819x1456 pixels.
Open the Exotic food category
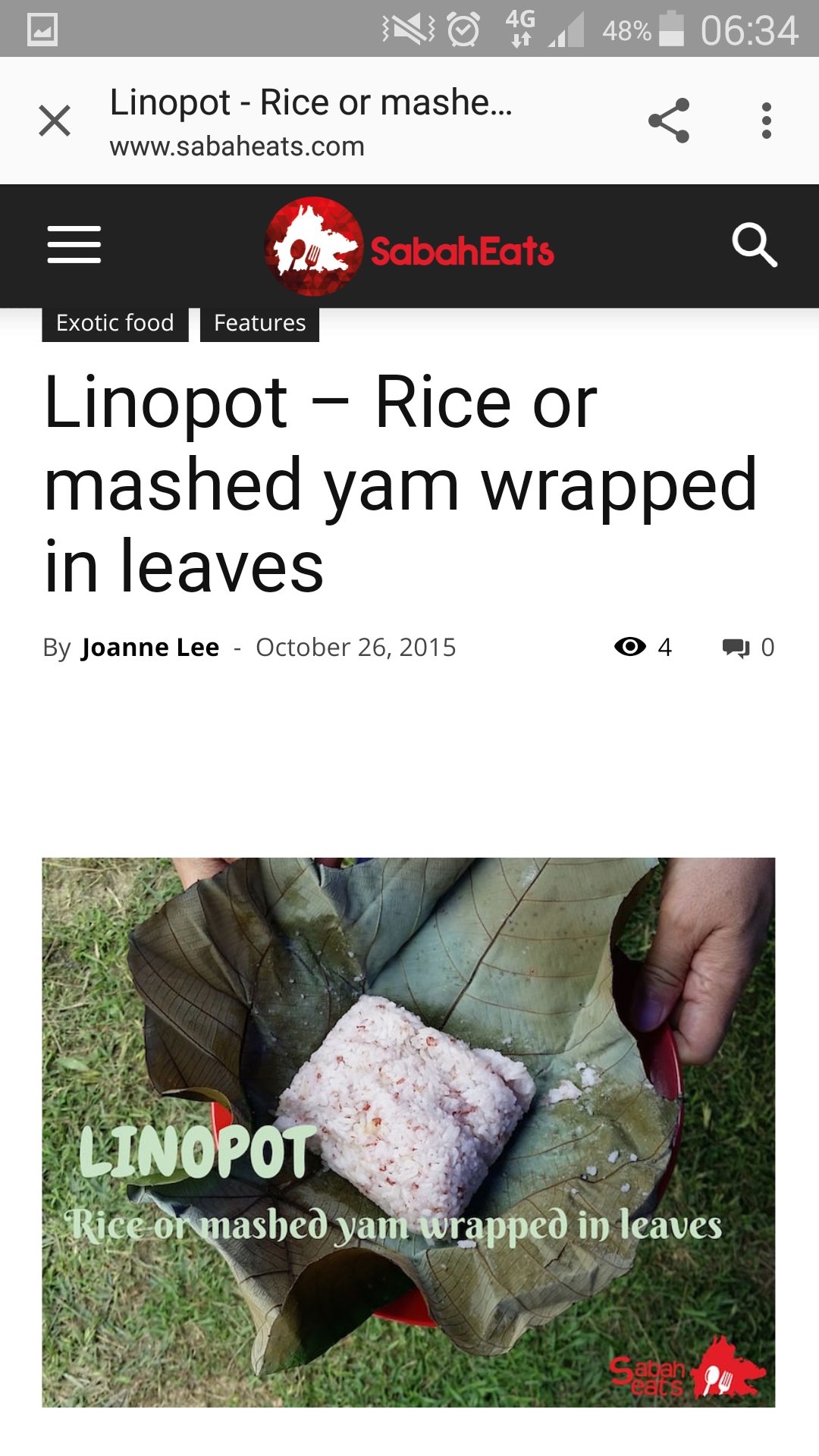point(115,323)
